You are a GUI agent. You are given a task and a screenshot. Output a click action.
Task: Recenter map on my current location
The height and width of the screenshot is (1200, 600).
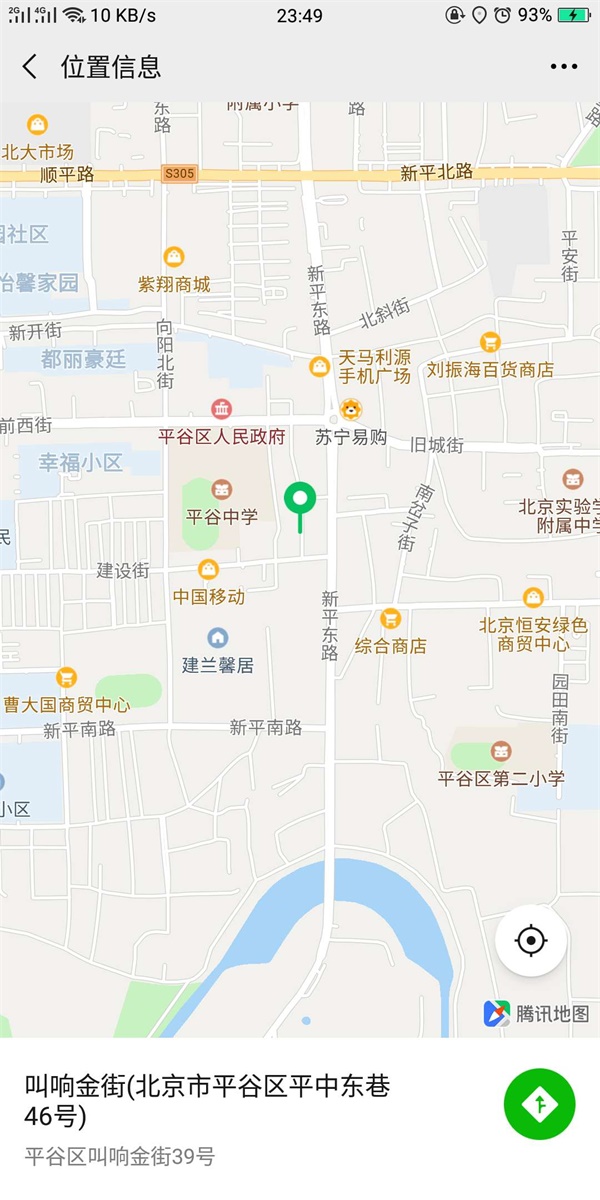(531, 940)
